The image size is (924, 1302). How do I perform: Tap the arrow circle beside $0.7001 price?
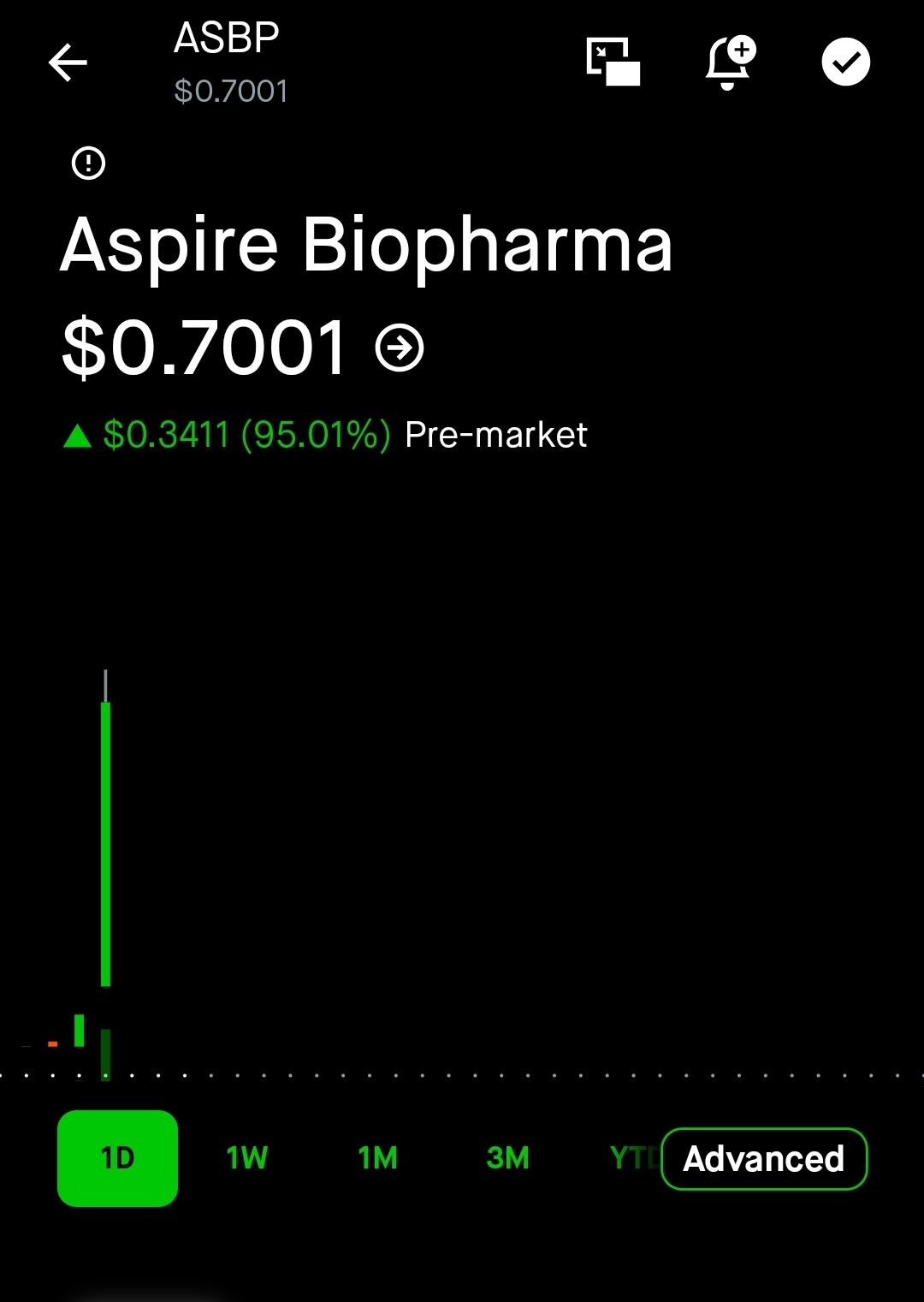click(x=400, y=348)
